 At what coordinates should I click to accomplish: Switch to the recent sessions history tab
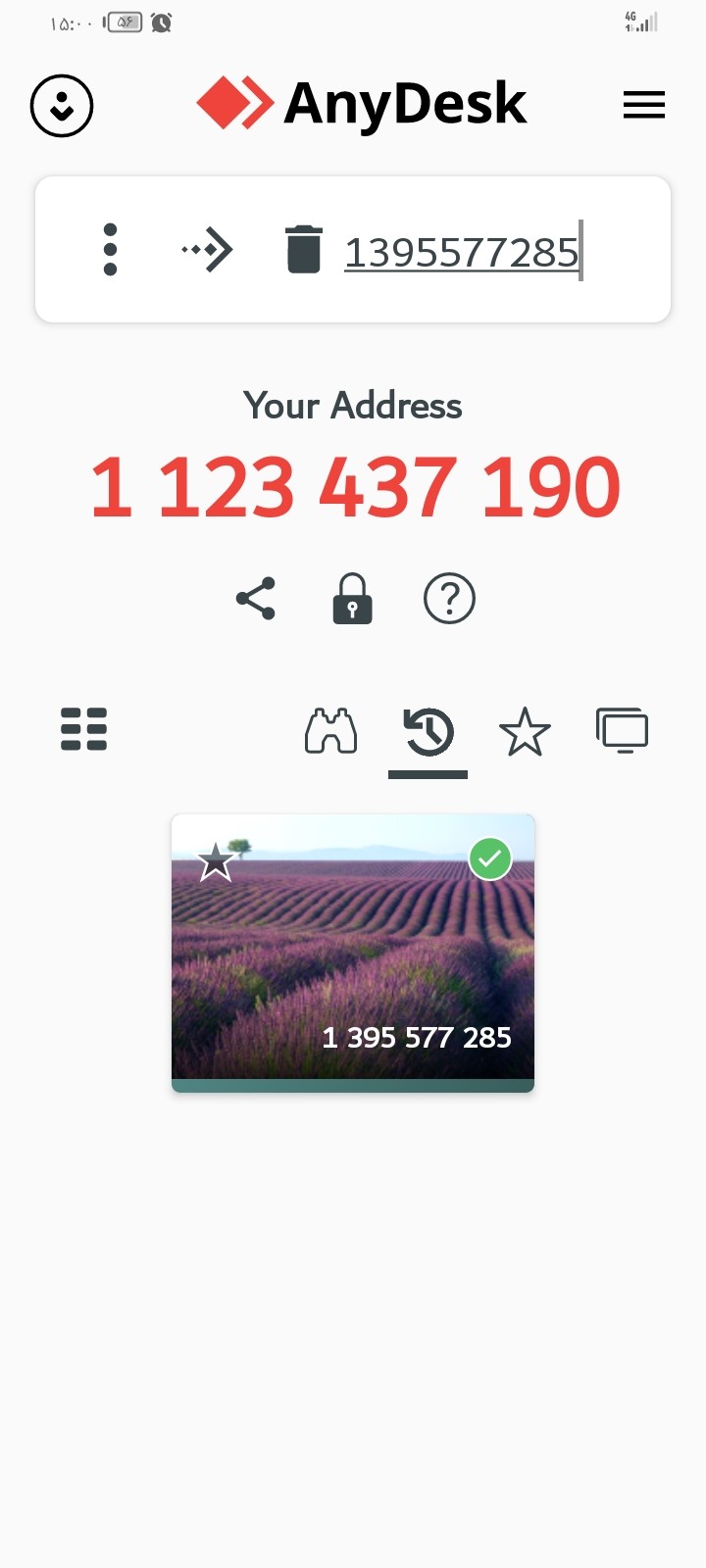click(x=429, y=732)
